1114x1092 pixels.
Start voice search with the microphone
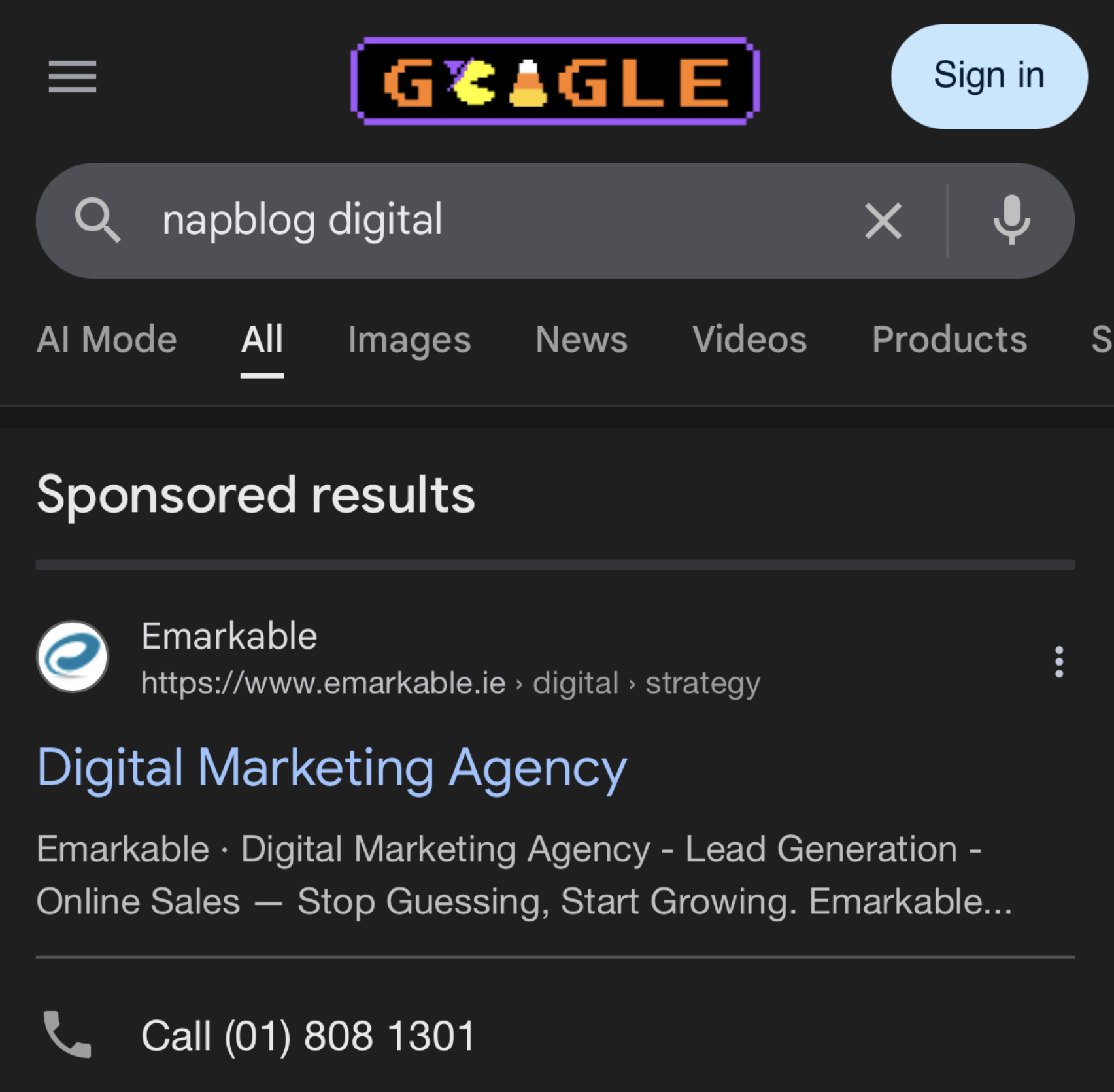(x=1011, y=220)
